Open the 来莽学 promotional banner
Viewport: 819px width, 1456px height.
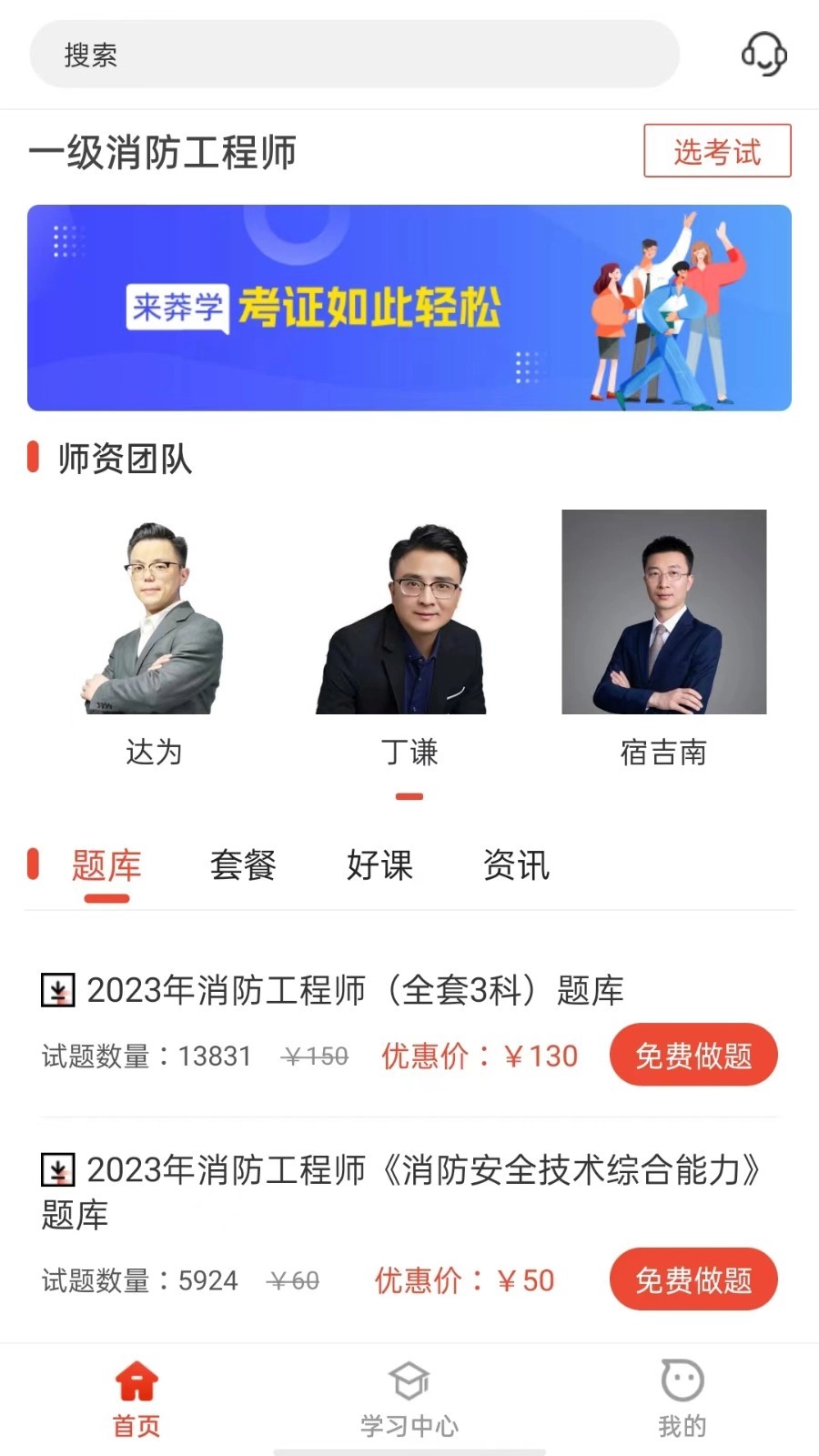[409, 308]
